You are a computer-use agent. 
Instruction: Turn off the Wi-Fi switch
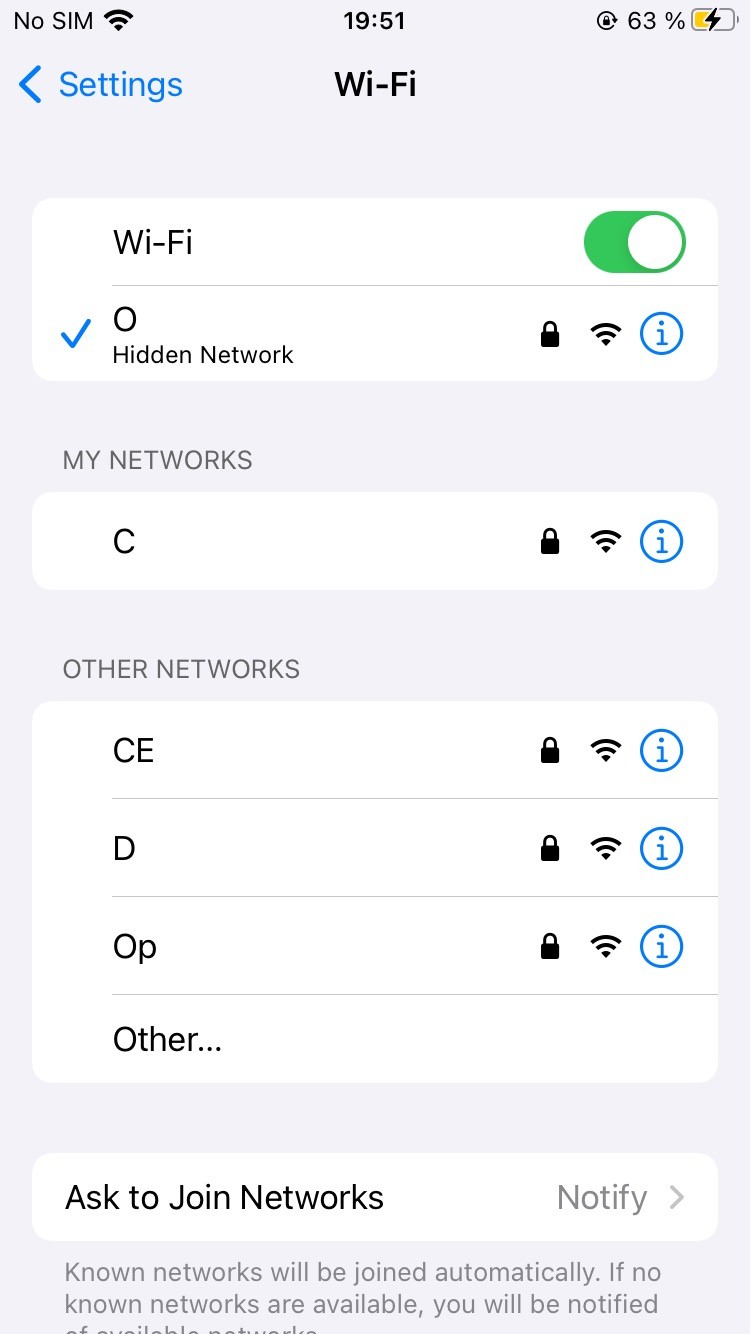point(634,242)
